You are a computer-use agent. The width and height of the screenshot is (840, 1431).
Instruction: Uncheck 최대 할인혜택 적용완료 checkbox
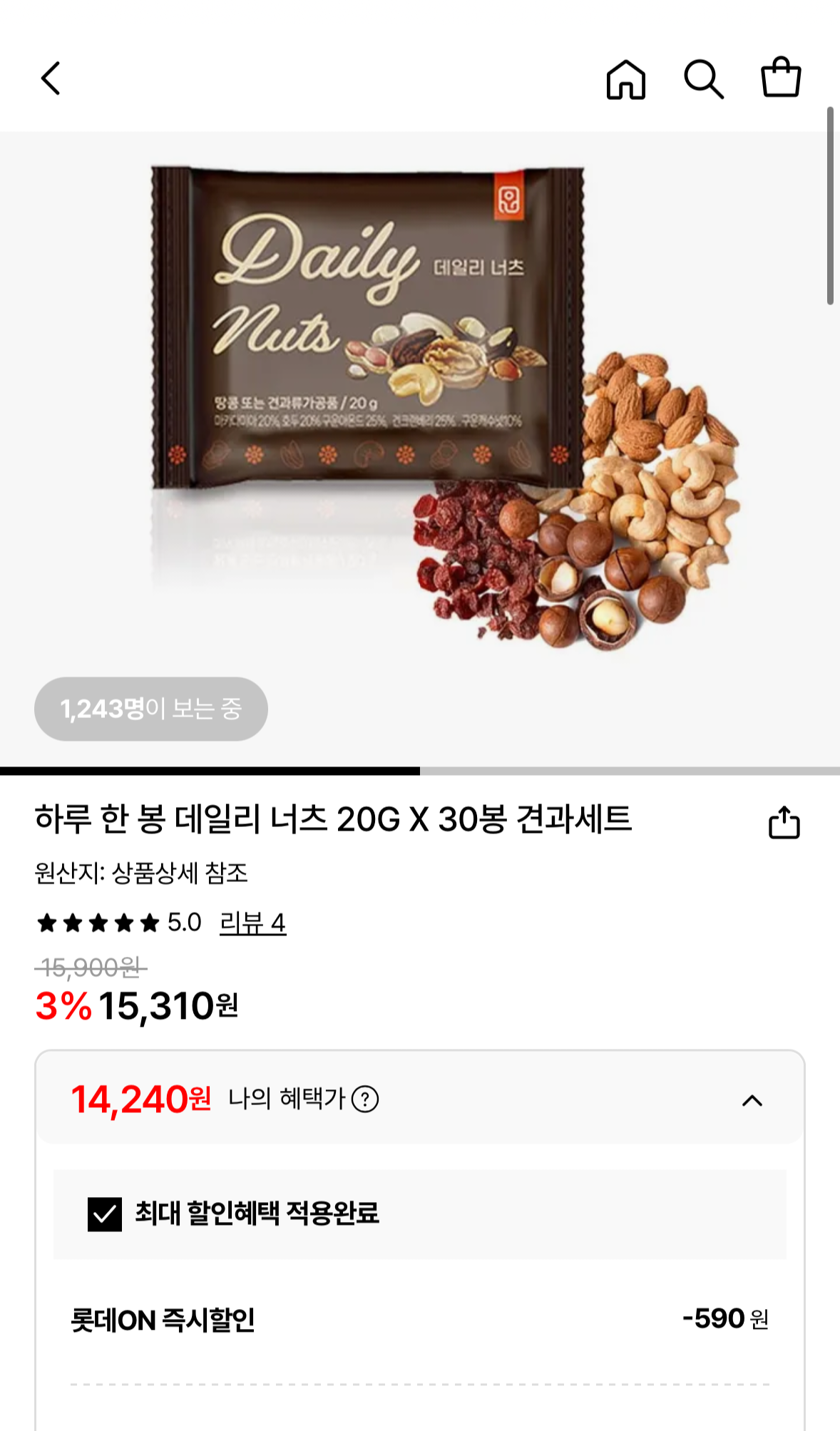coord(105,1214)
